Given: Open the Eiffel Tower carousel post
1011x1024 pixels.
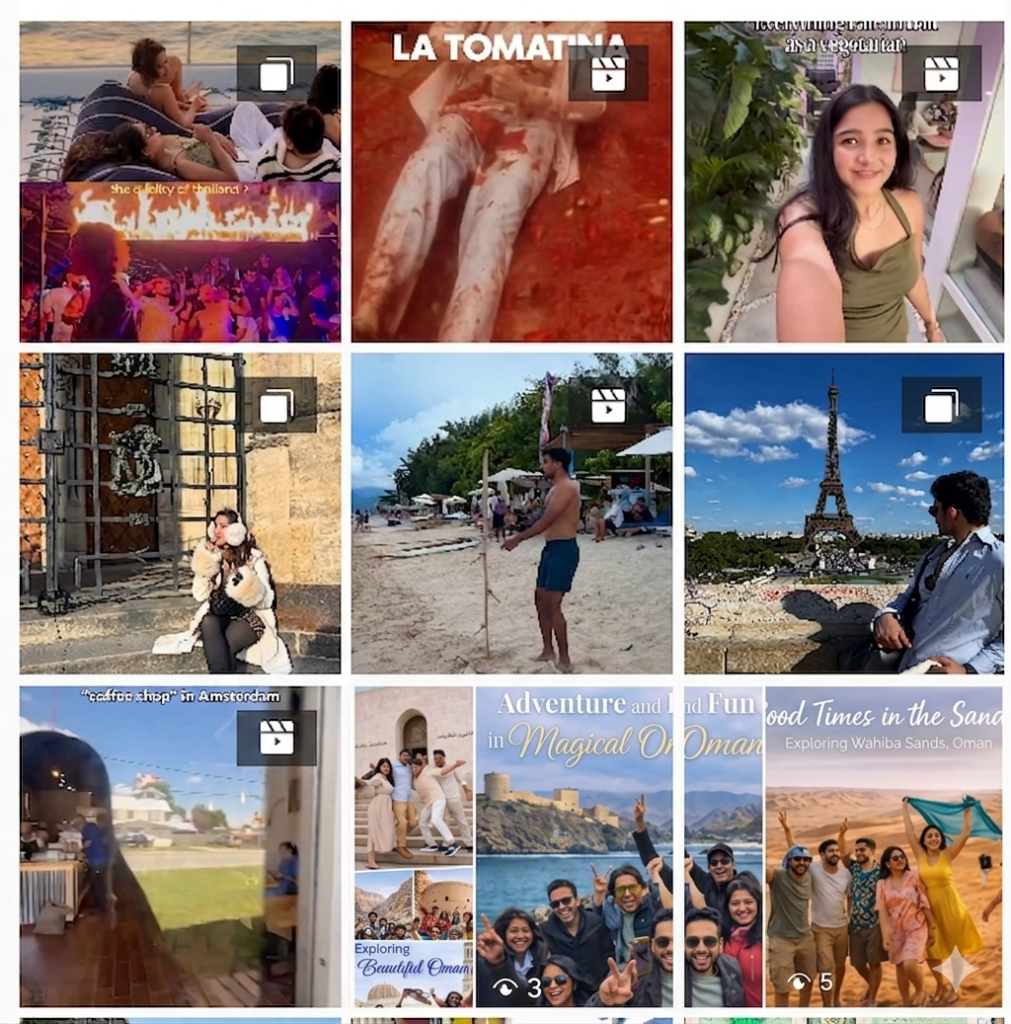Looking at the screenshot, I should tap(843, 512).
